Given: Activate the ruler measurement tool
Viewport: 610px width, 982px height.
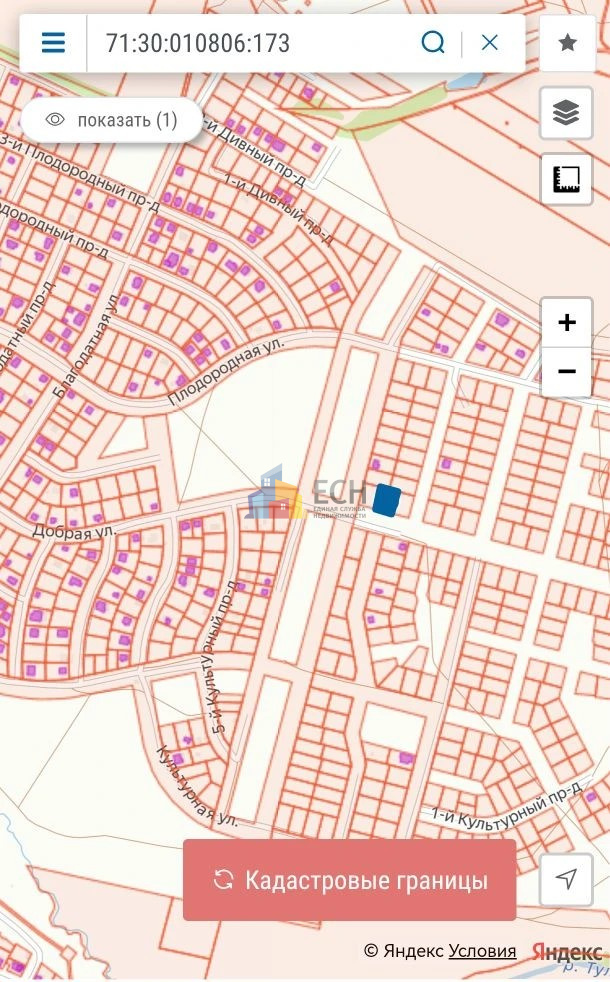Looking at the screenshot, I should 566,179.
